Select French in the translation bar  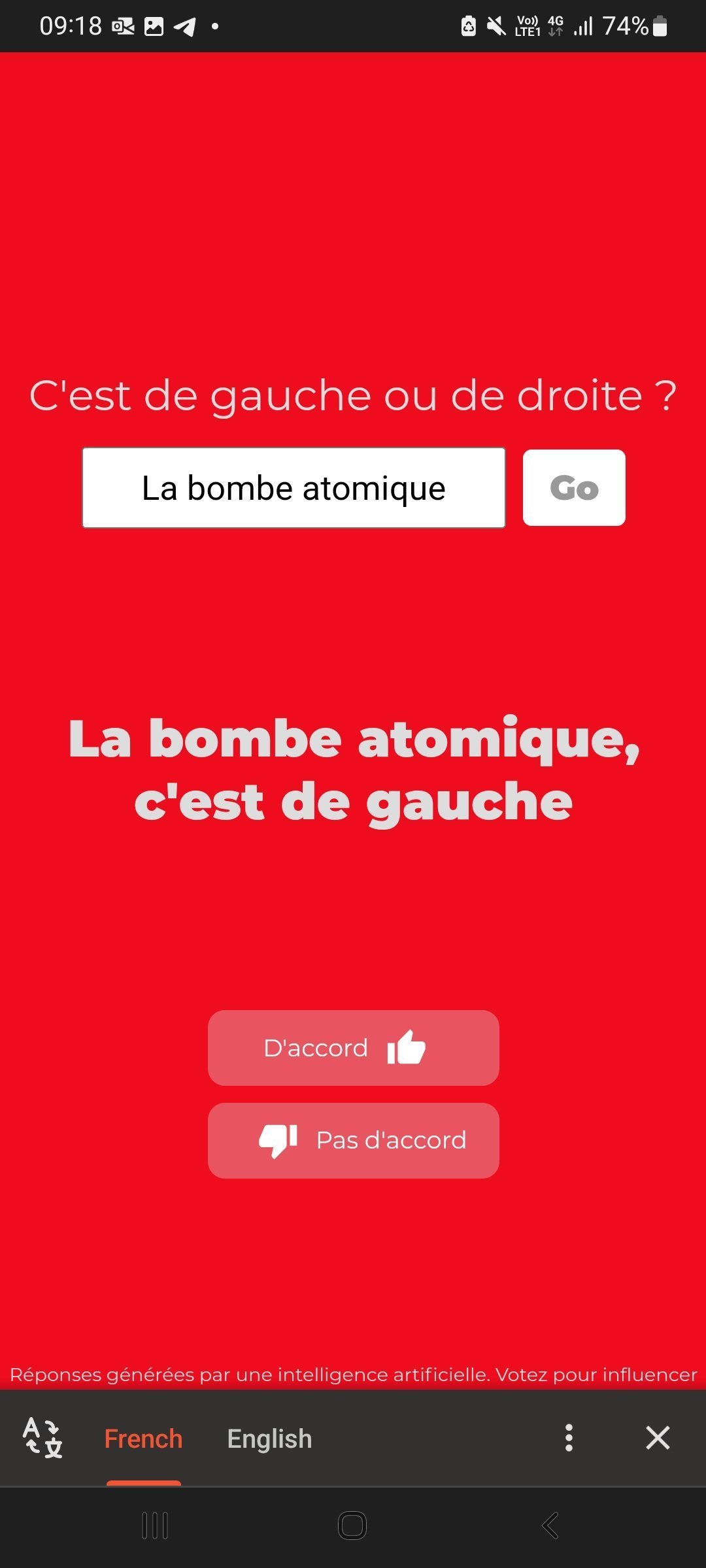click(143, 1439)
